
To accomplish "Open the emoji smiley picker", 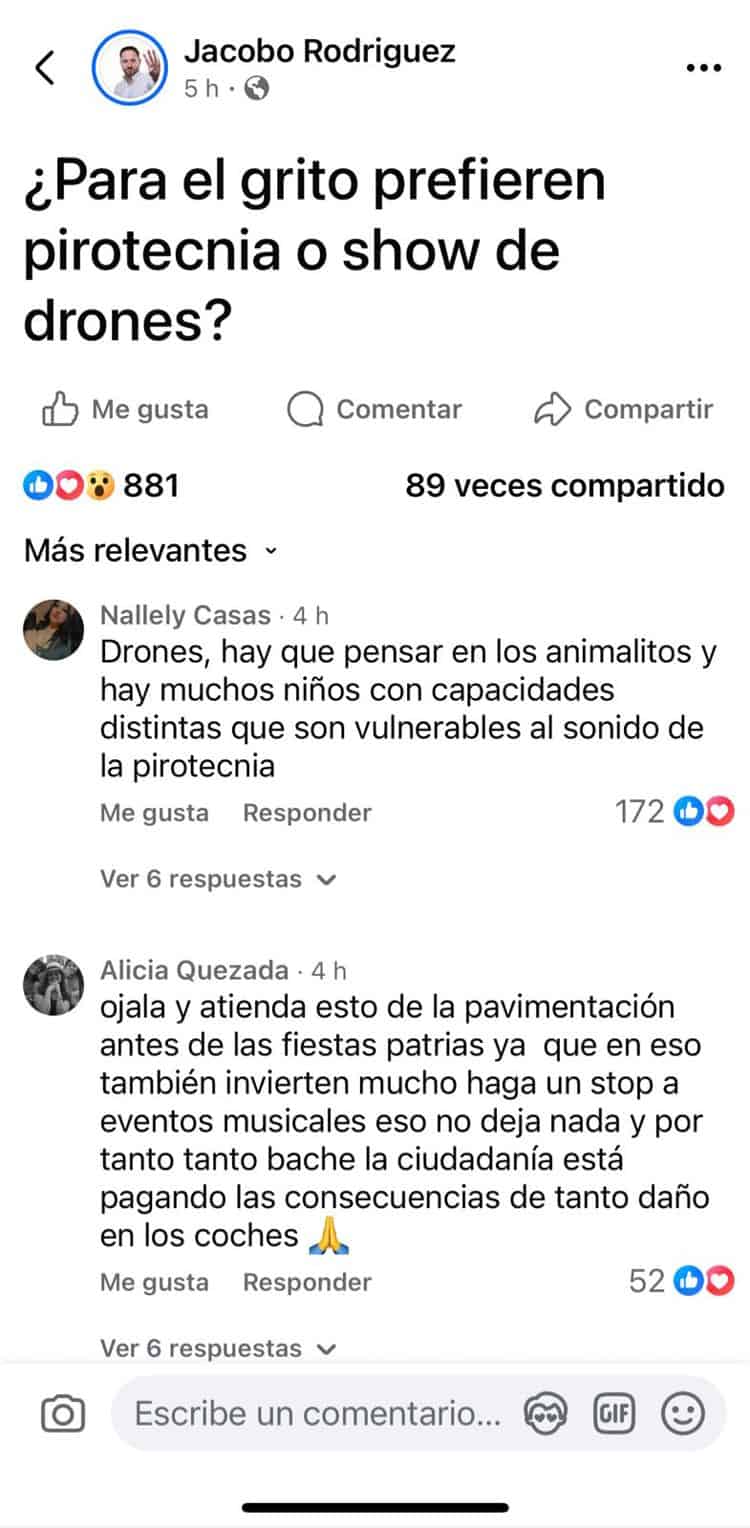I will click(x=683, y=1414).
